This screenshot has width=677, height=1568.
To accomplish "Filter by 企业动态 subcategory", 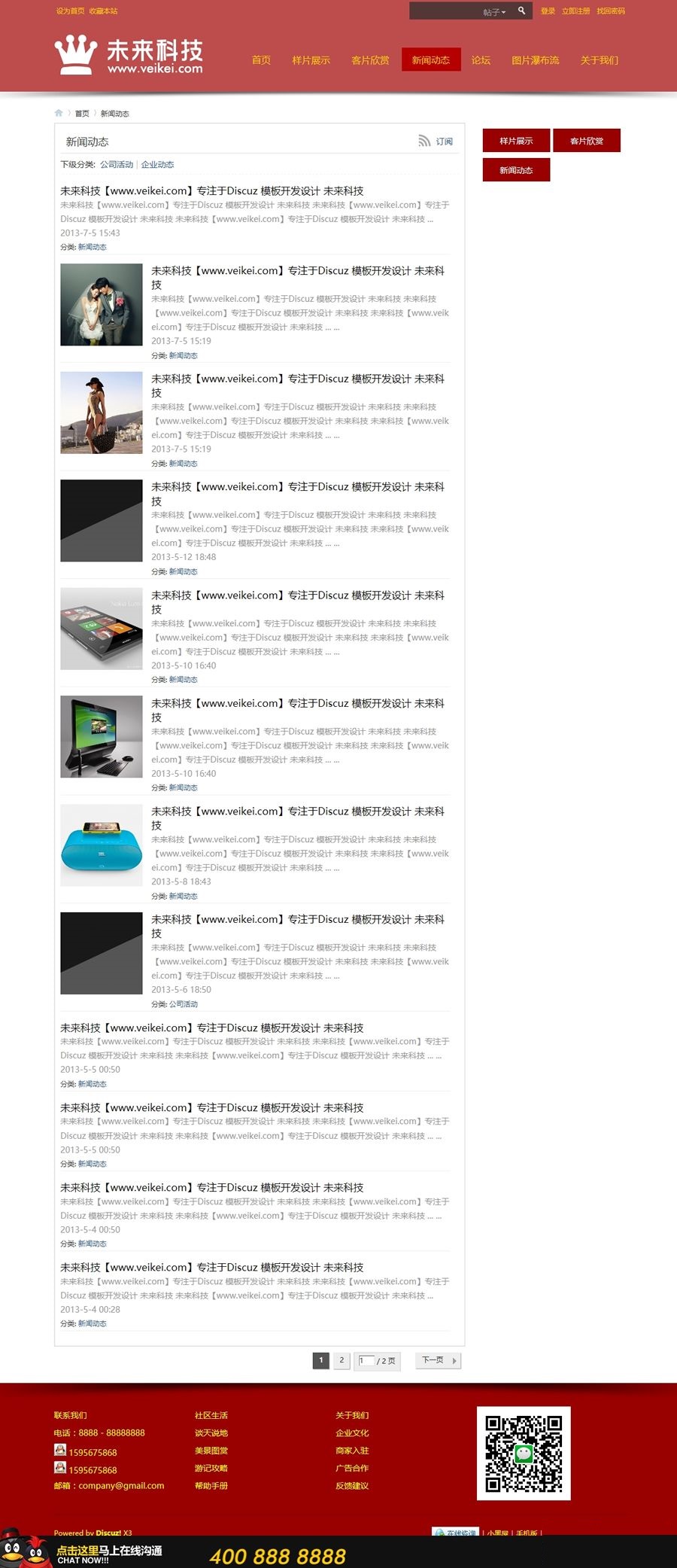I will click(157, 164).
